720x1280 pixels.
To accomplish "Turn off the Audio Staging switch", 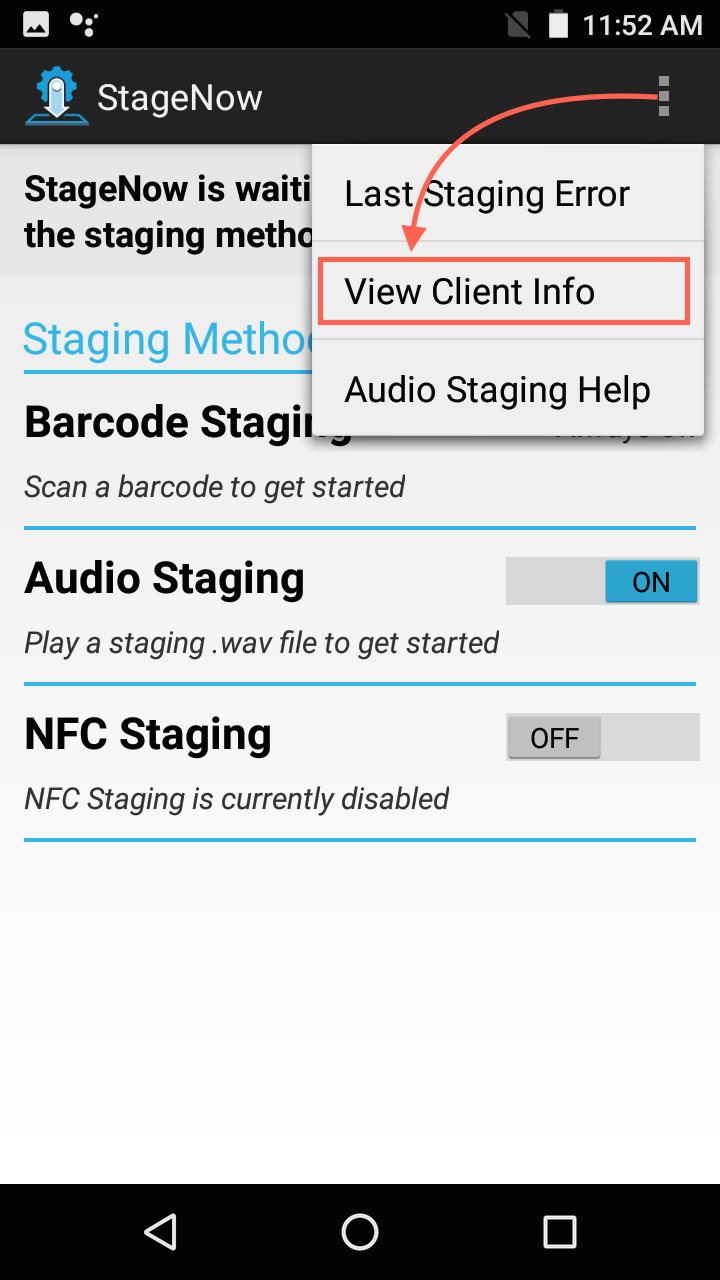I will click(x=602, y=582).
